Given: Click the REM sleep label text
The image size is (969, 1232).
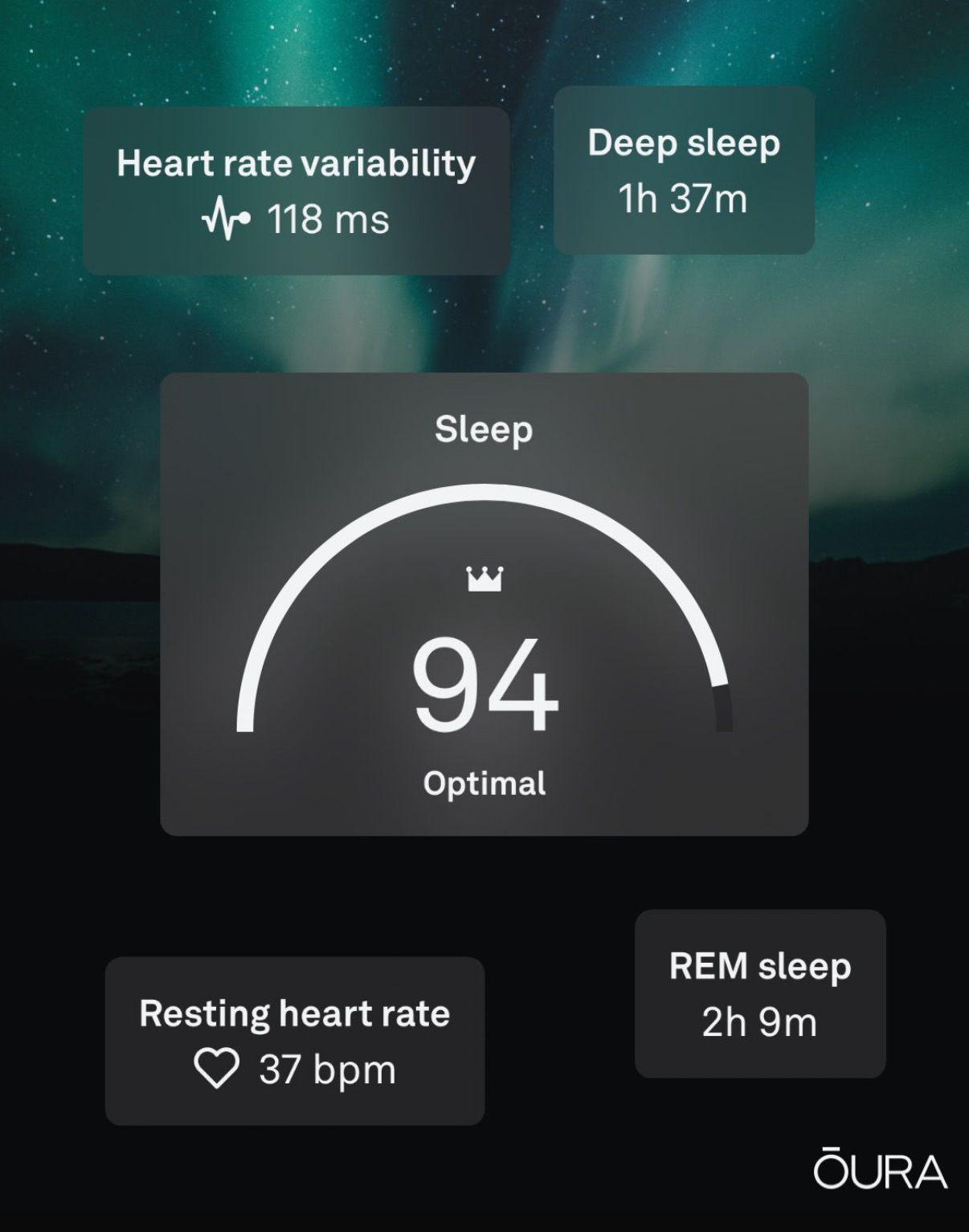Looking at the screenshot, I should click(x=760, y=968).
